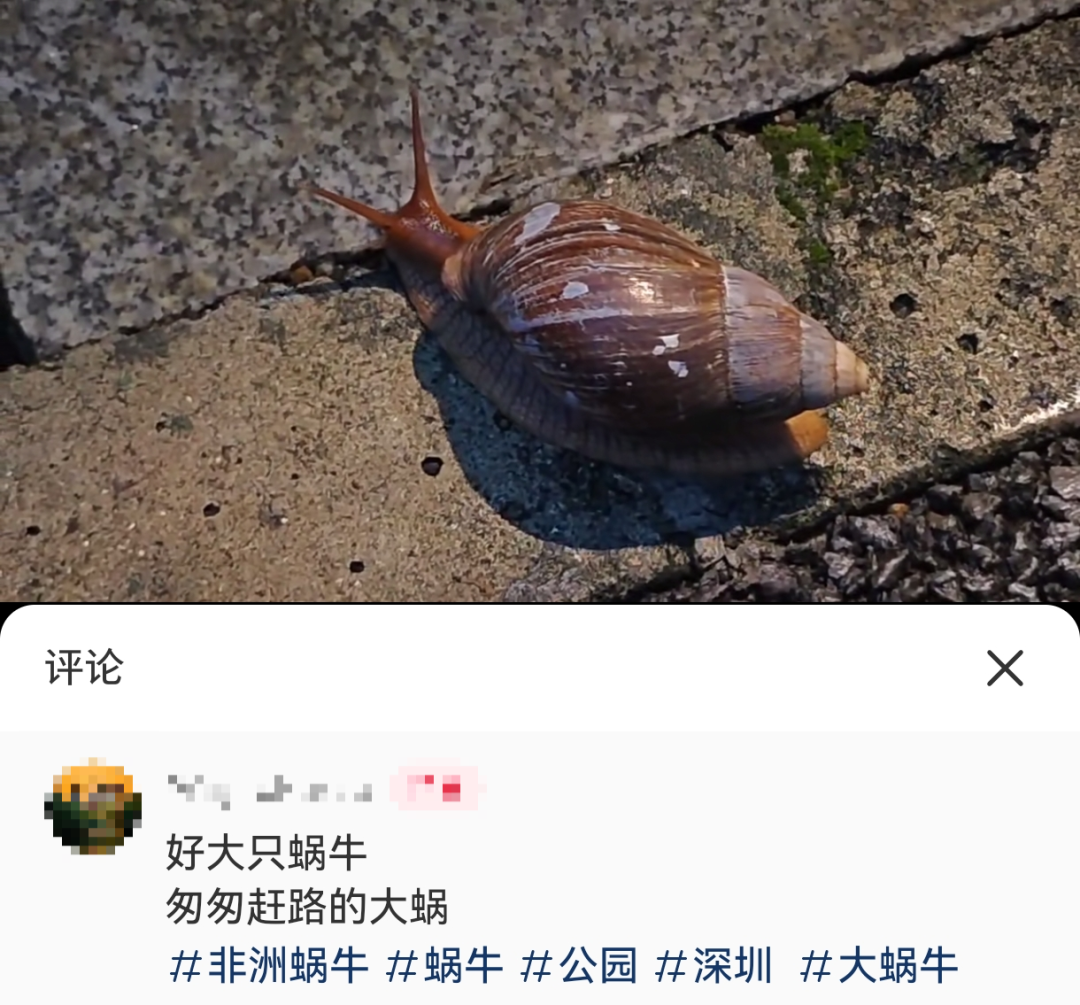The image size is (1080, 1005).
Task: View posts tagged #公园
Action: (579, 966)
